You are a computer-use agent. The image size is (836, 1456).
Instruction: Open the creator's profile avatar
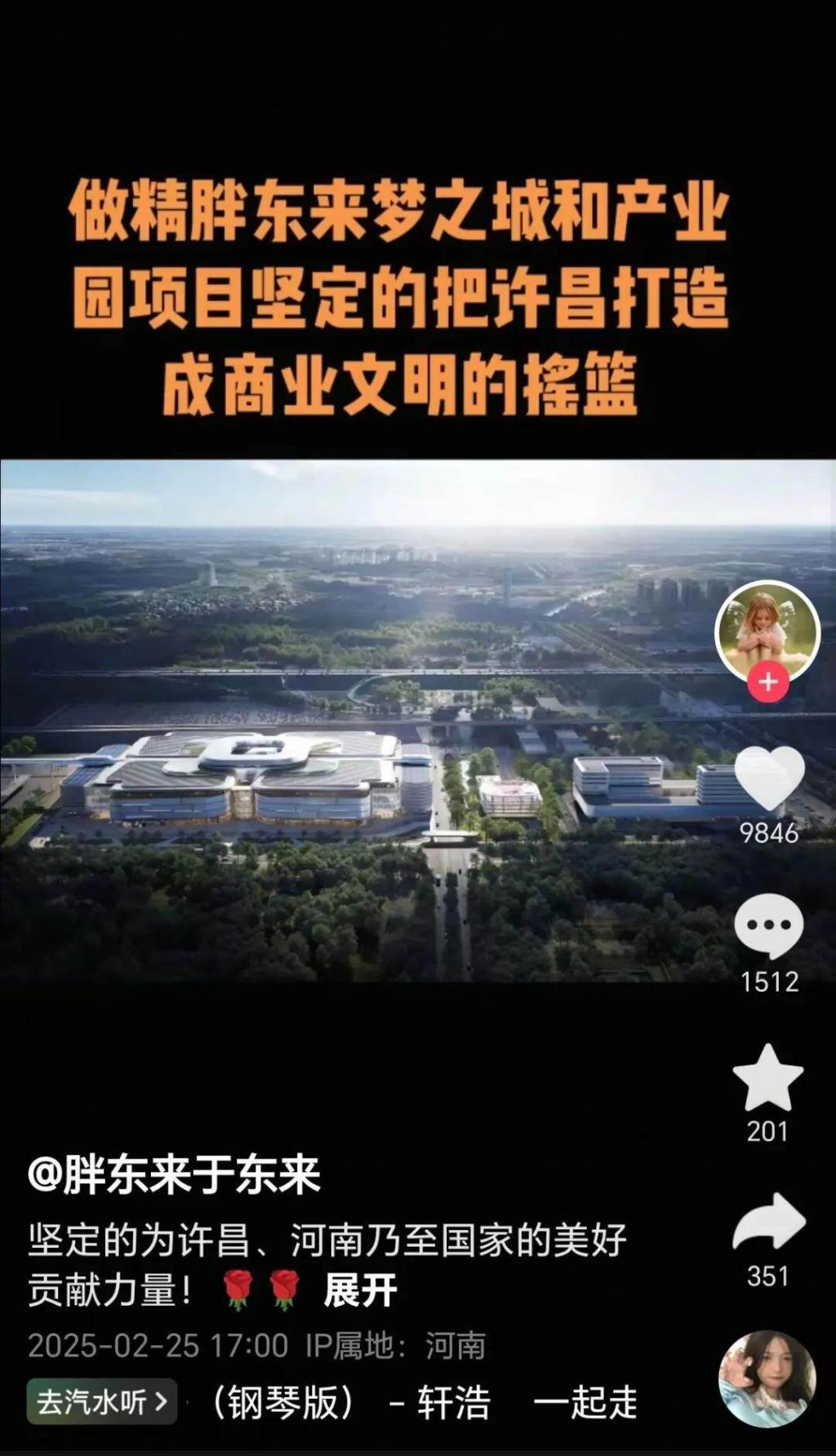point(767,629)
